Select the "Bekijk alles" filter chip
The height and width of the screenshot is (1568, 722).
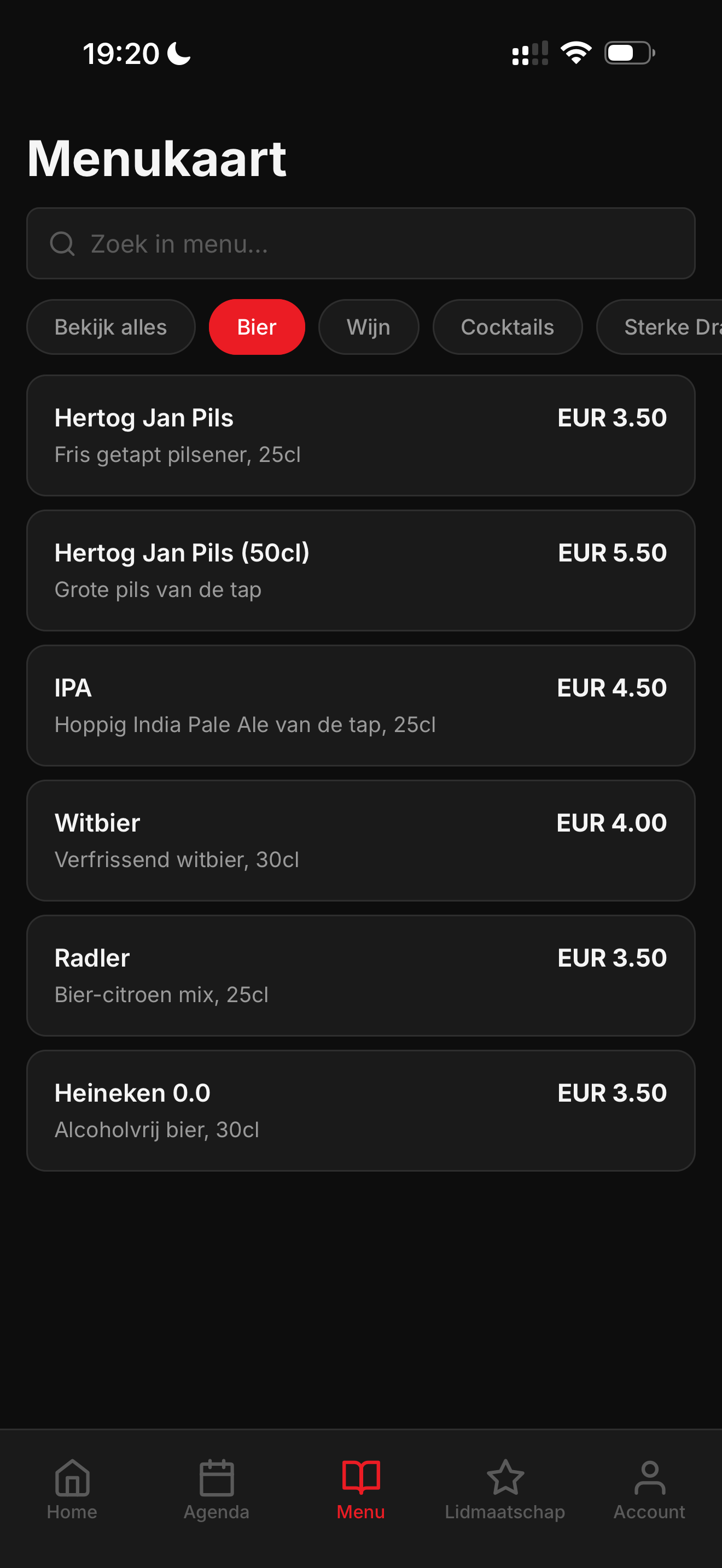111,327
